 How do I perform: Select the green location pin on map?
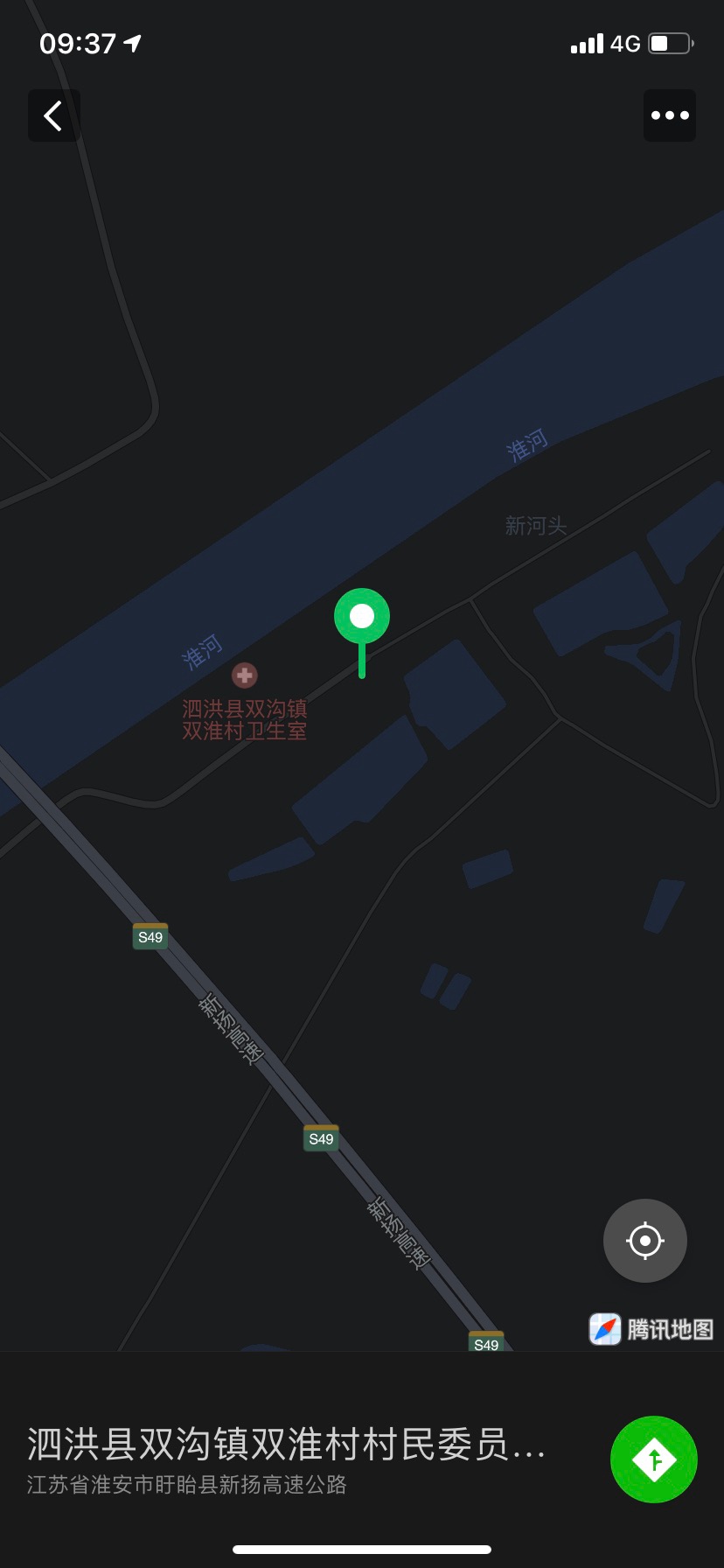click(x=362, y=617)
